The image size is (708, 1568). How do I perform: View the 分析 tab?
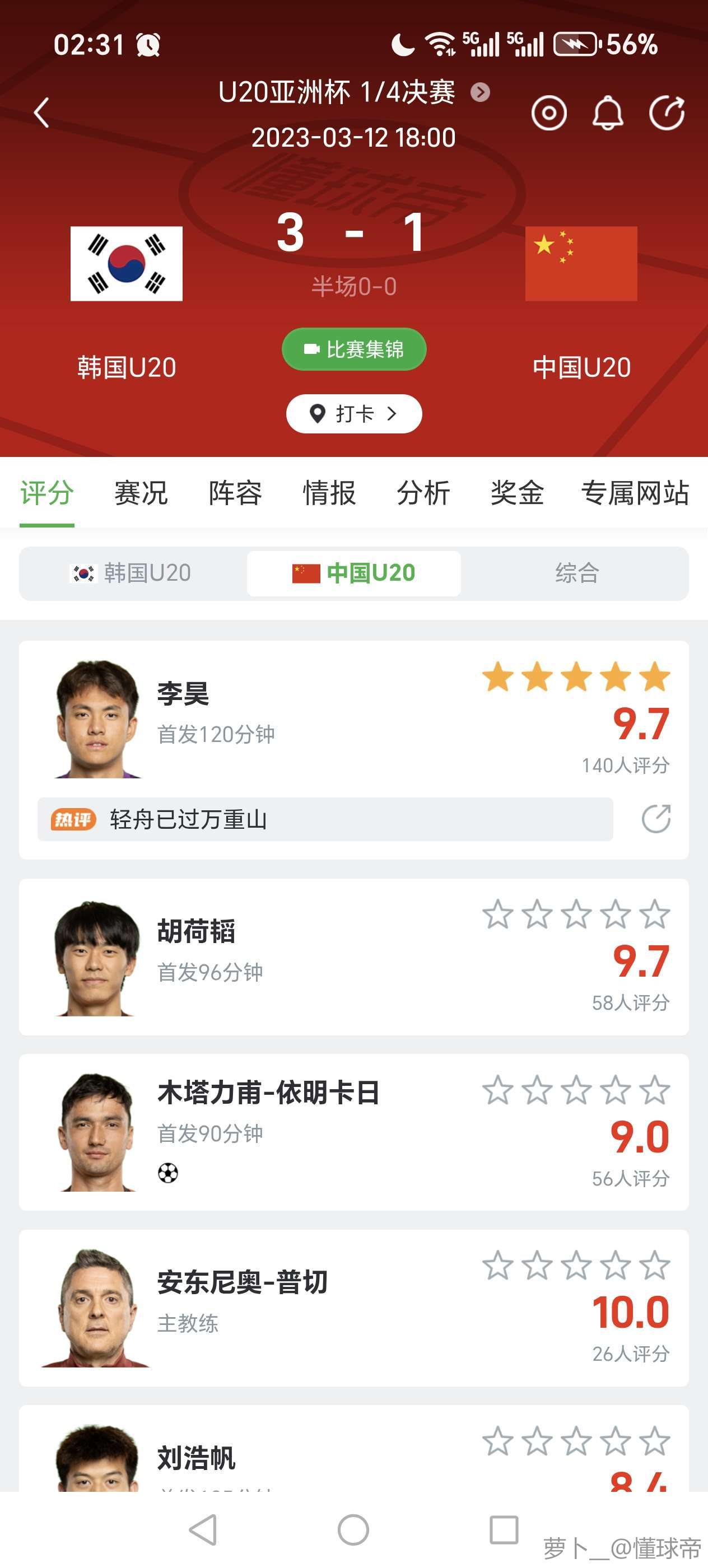[423, 492]
